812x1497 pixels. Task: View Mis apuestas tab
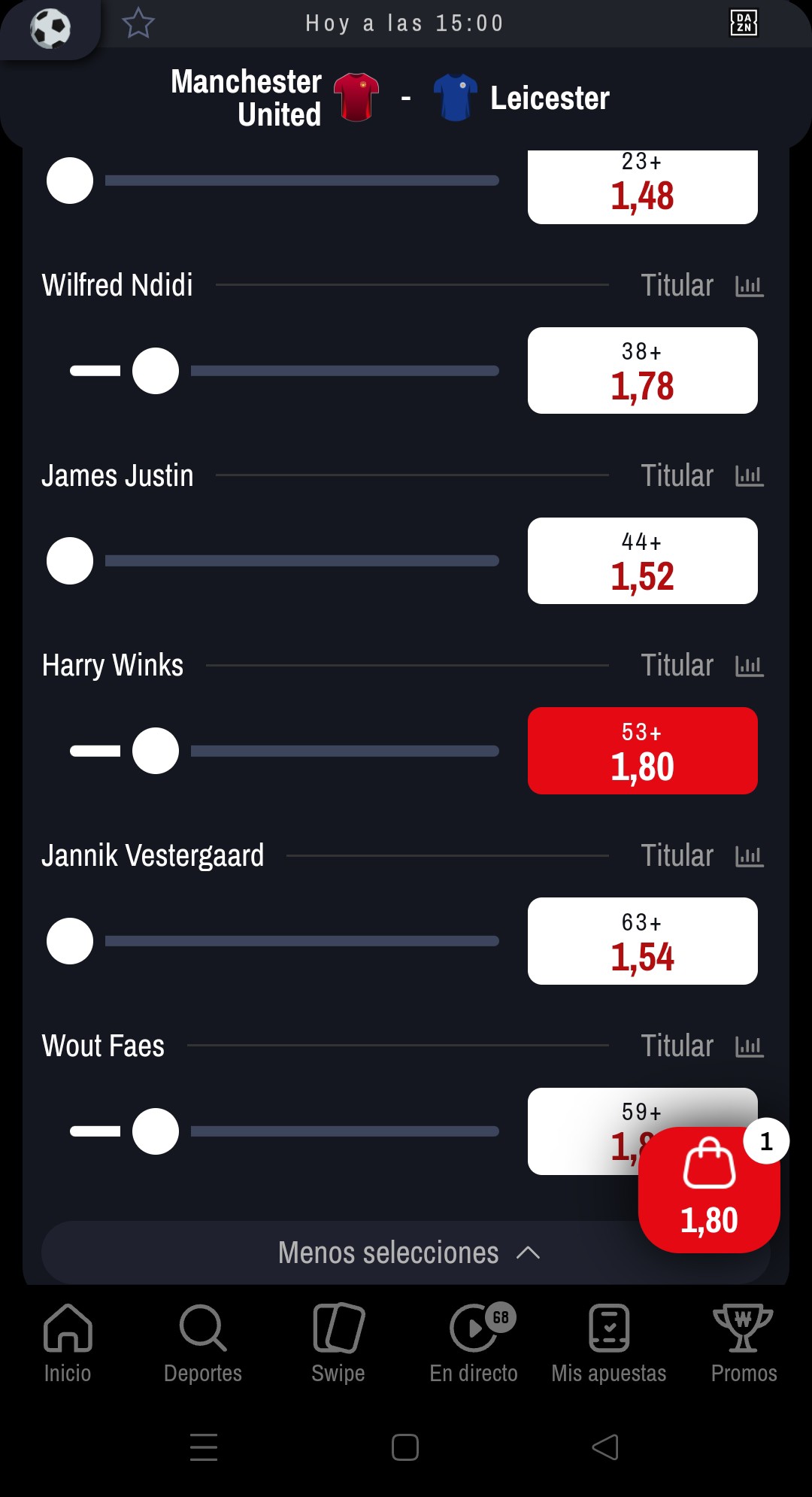point(609,1344)
